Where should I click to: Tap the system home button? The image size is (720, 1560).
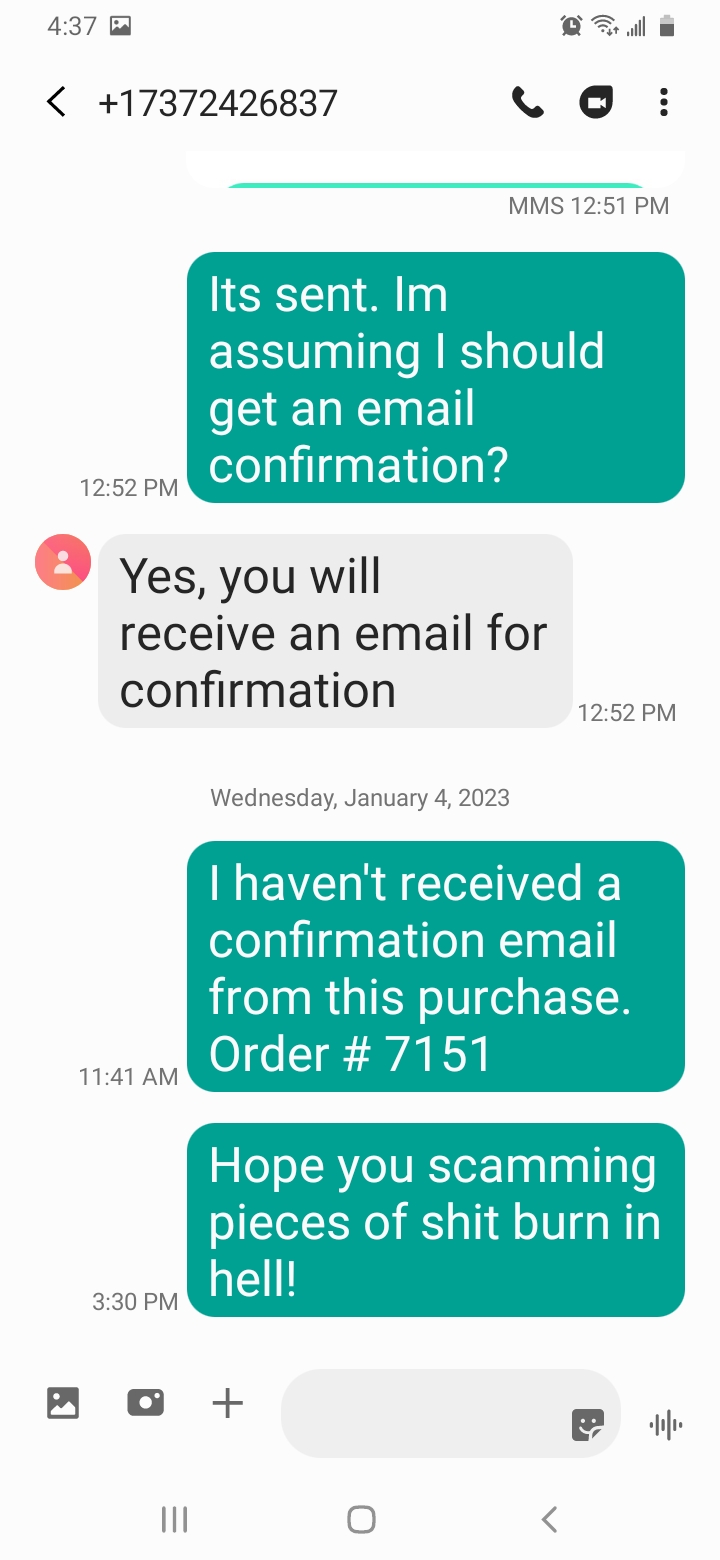[x=361, y=1520]
